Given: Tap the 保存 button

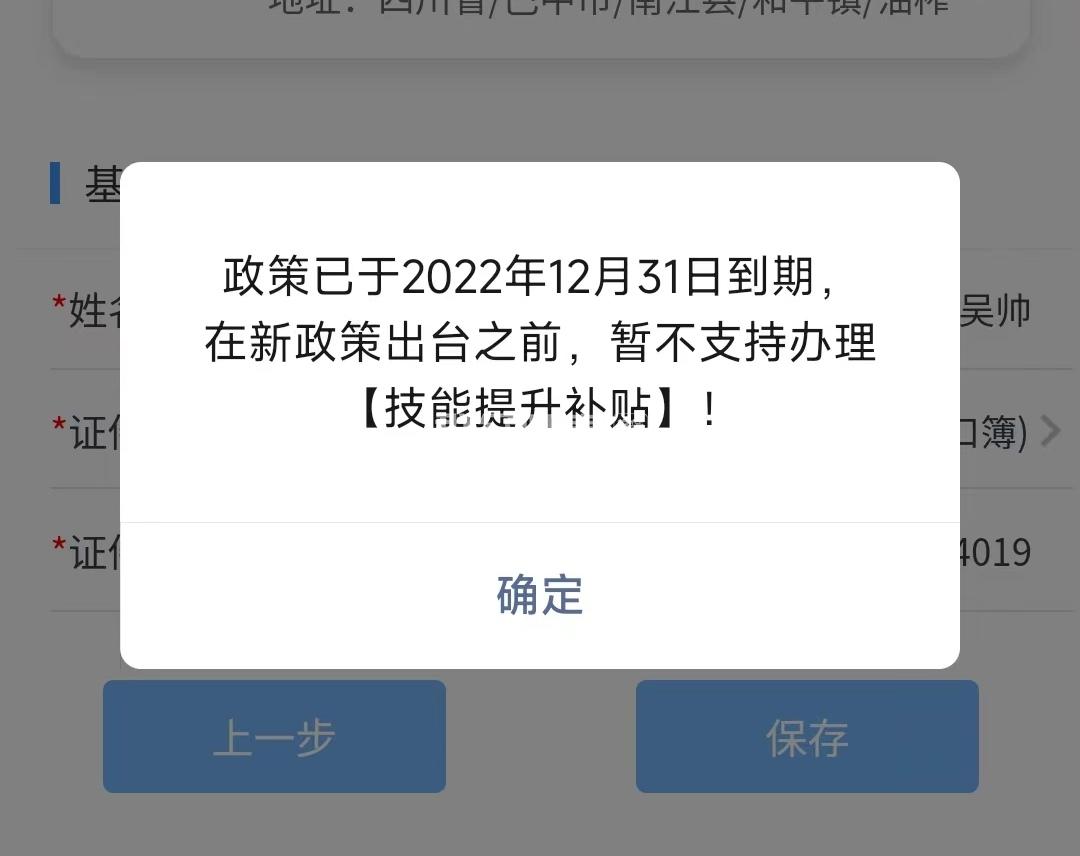Looking at the screenshot, I should [x=807, y=737].
